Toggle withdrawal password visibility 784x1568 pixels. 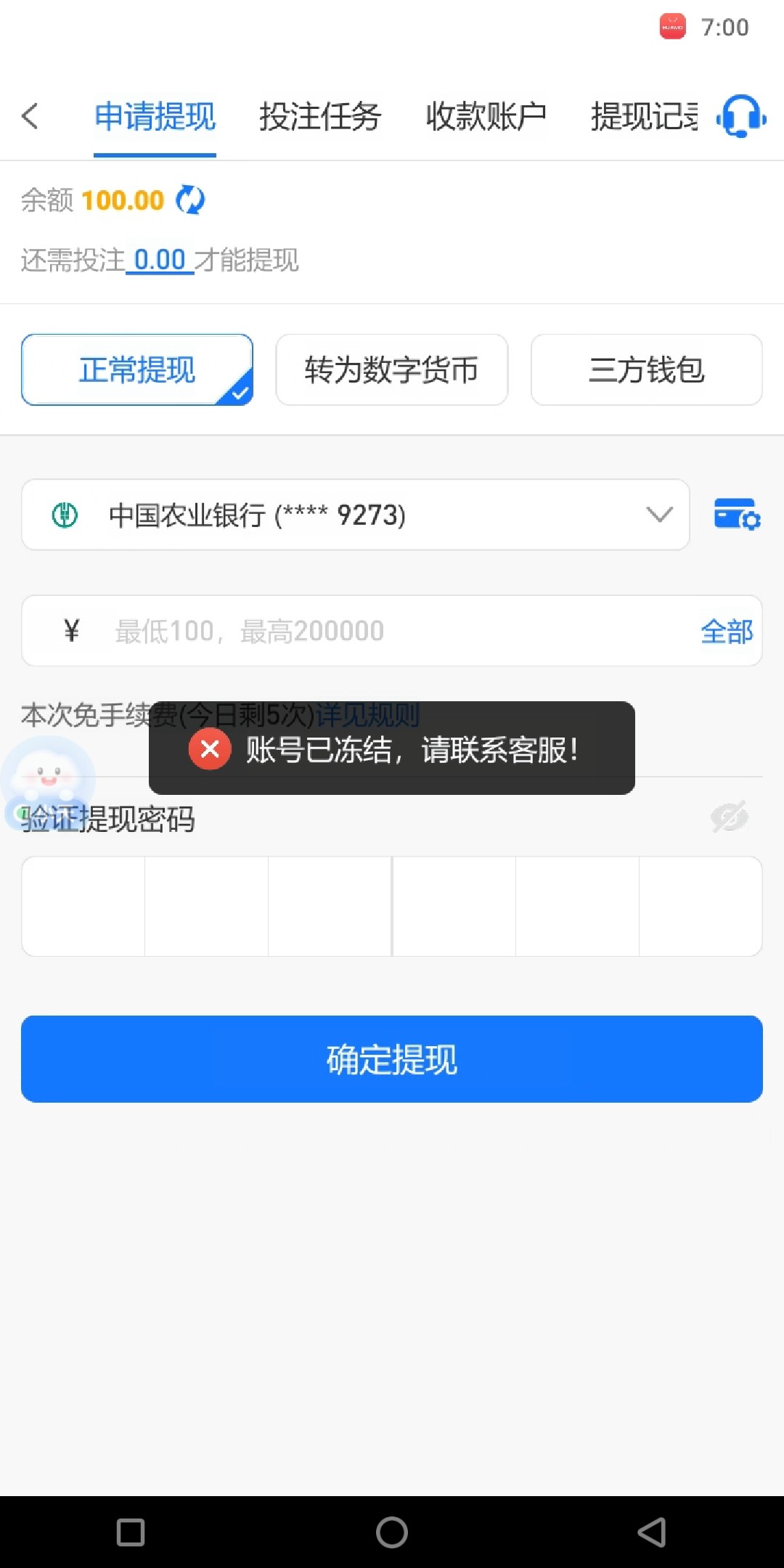click(730, 817)
